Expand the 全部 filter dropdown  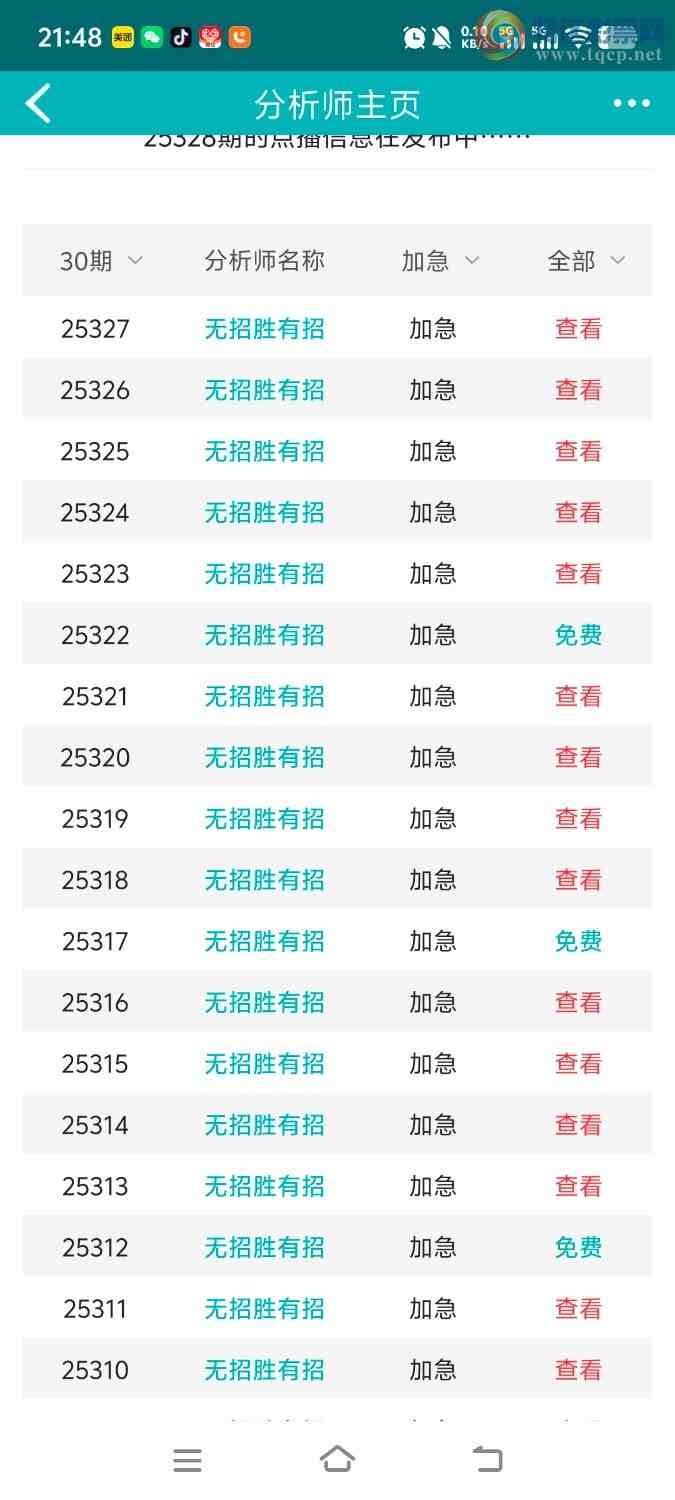coord(586,261)
